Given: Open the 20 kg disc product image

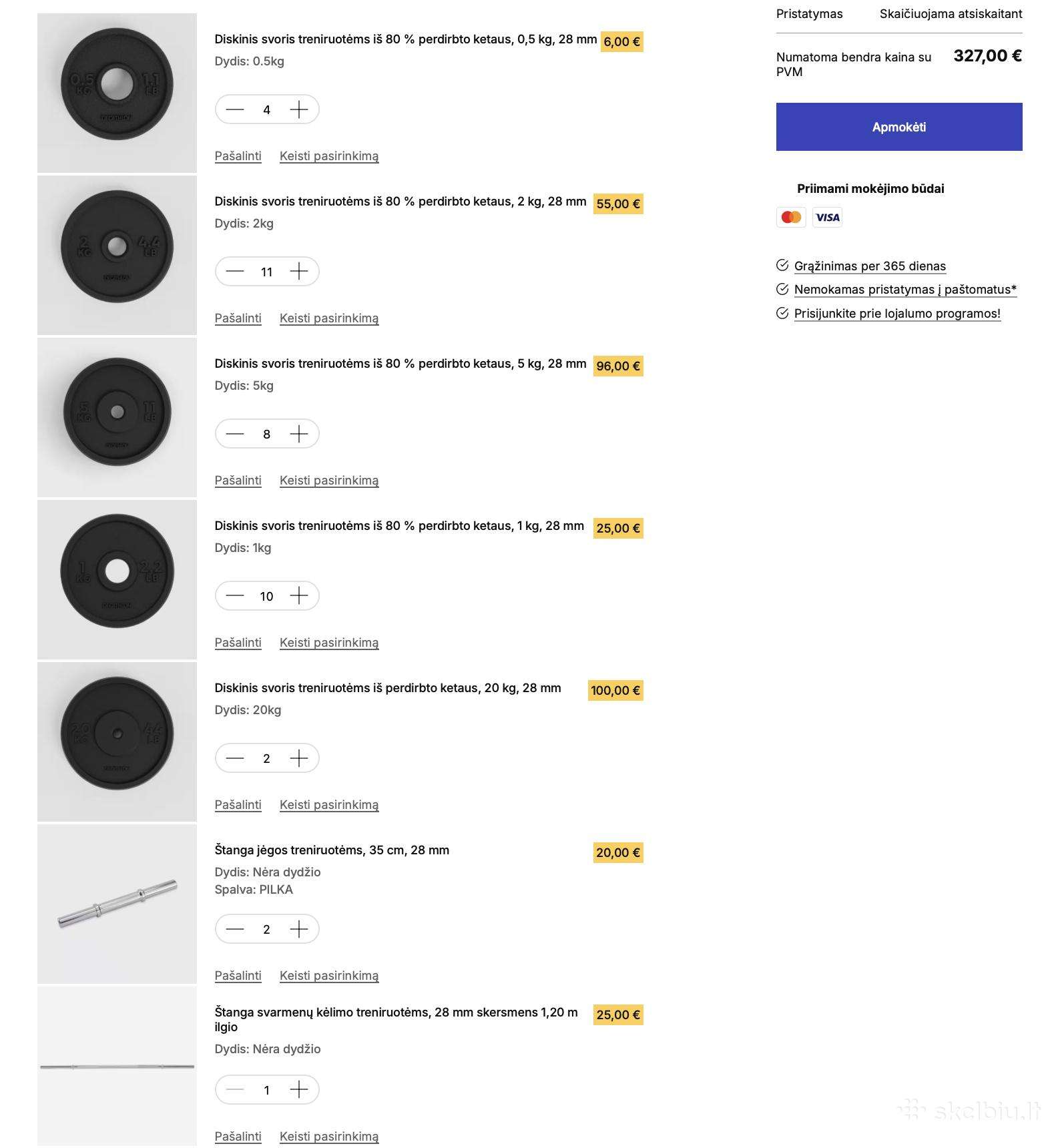Looking at the screenshot, I should coord(117,742).
